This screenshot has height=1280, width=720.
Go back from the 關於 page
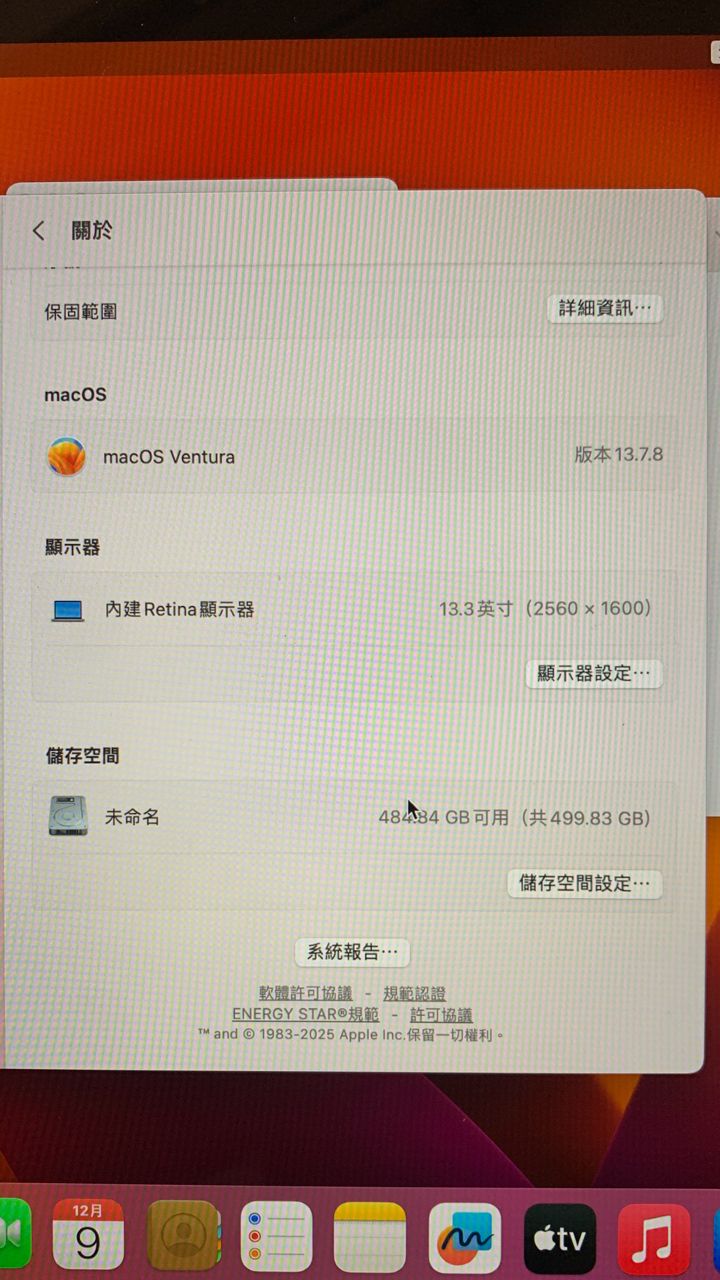click(39, 231)
